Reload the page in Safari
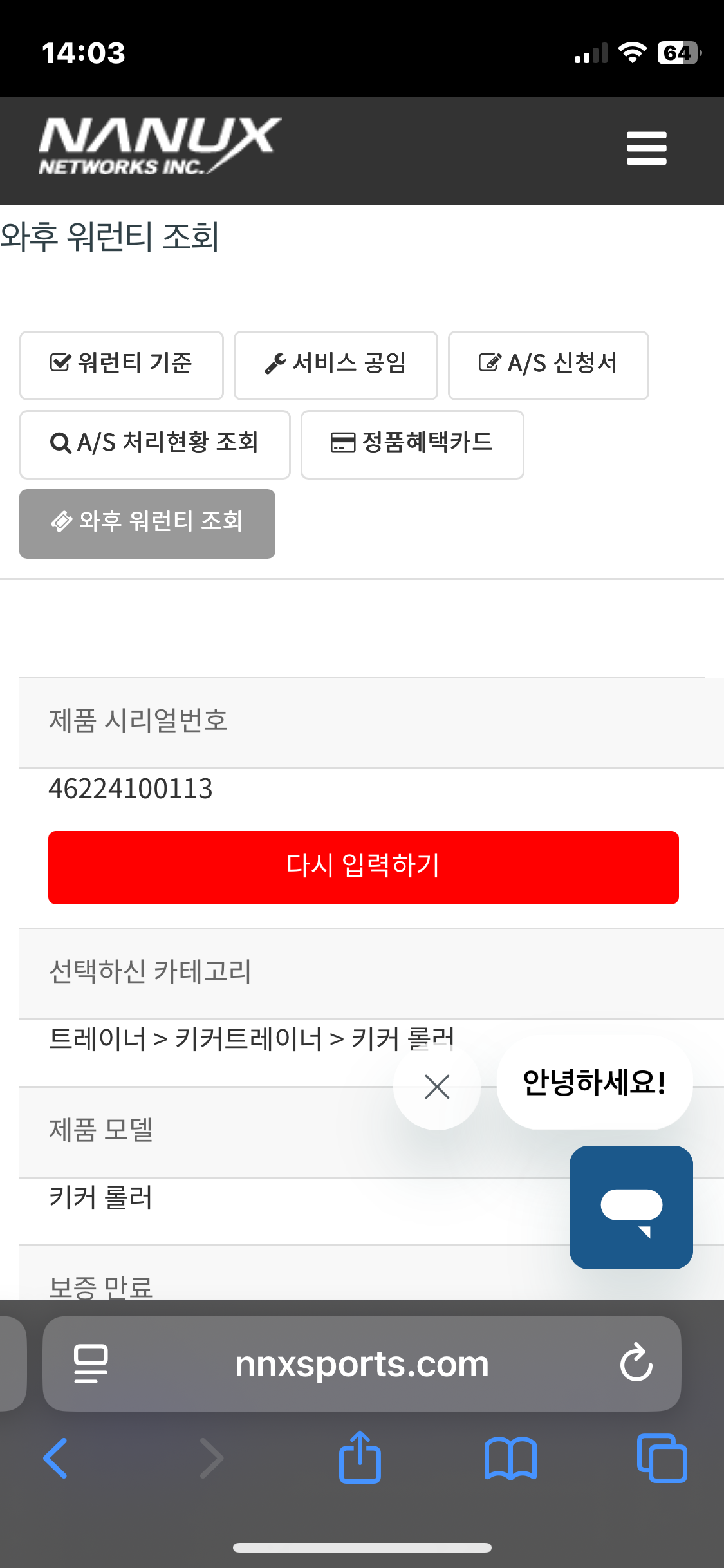This screenshot has width=724, height=1568. pos(636,1362)
